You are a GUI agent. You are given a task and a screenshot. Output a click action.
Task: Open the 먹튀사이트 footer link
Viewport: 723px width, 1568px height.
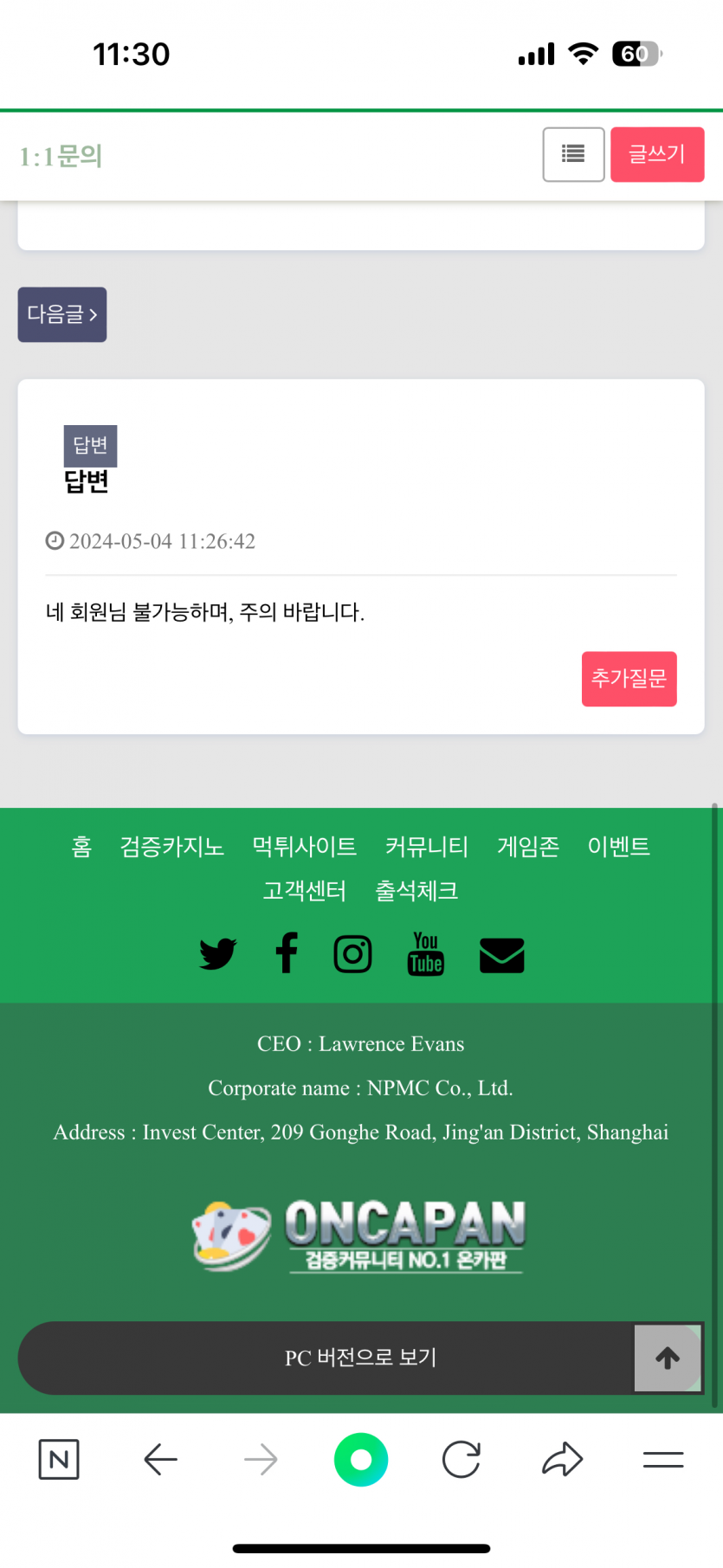(x=304, y=846)
